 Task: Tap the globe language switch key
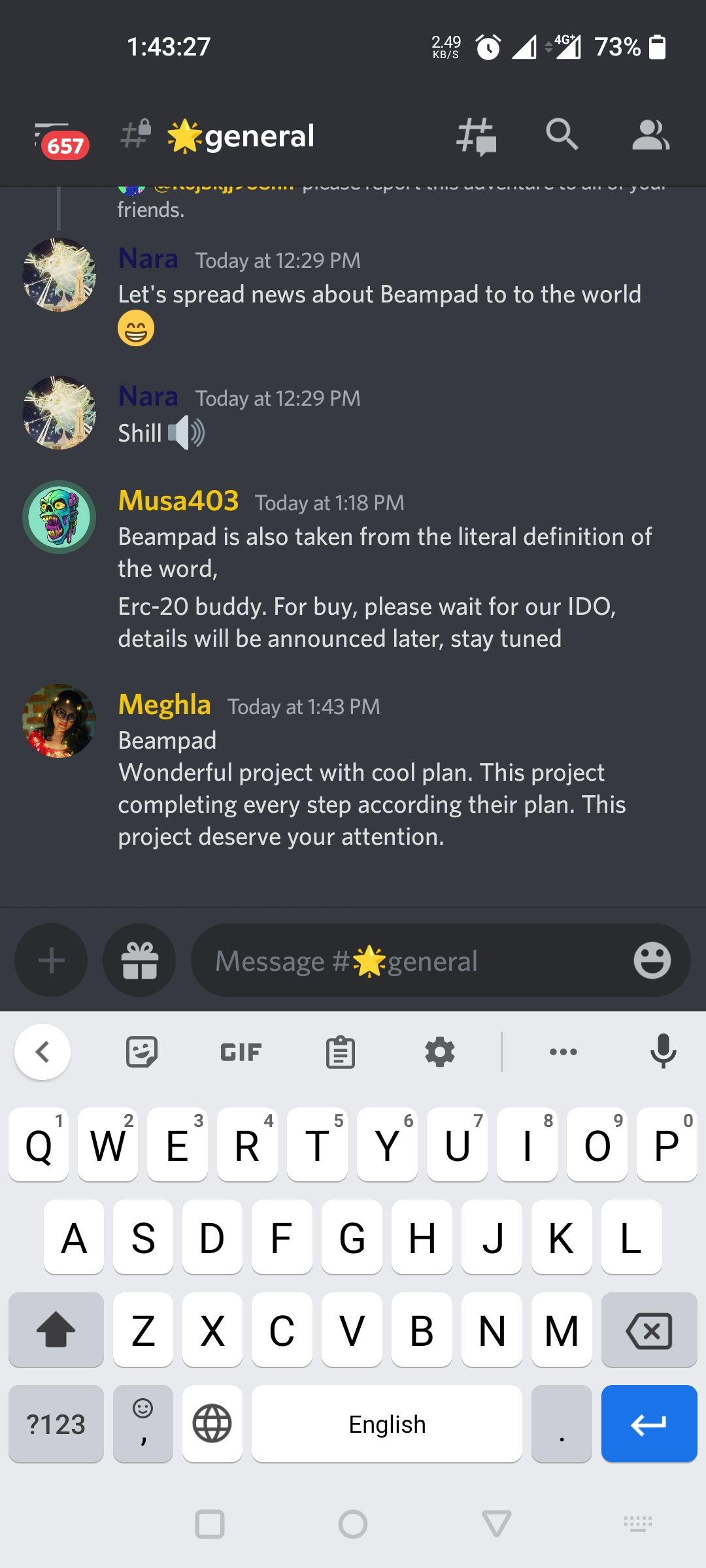pos(212,1424)
